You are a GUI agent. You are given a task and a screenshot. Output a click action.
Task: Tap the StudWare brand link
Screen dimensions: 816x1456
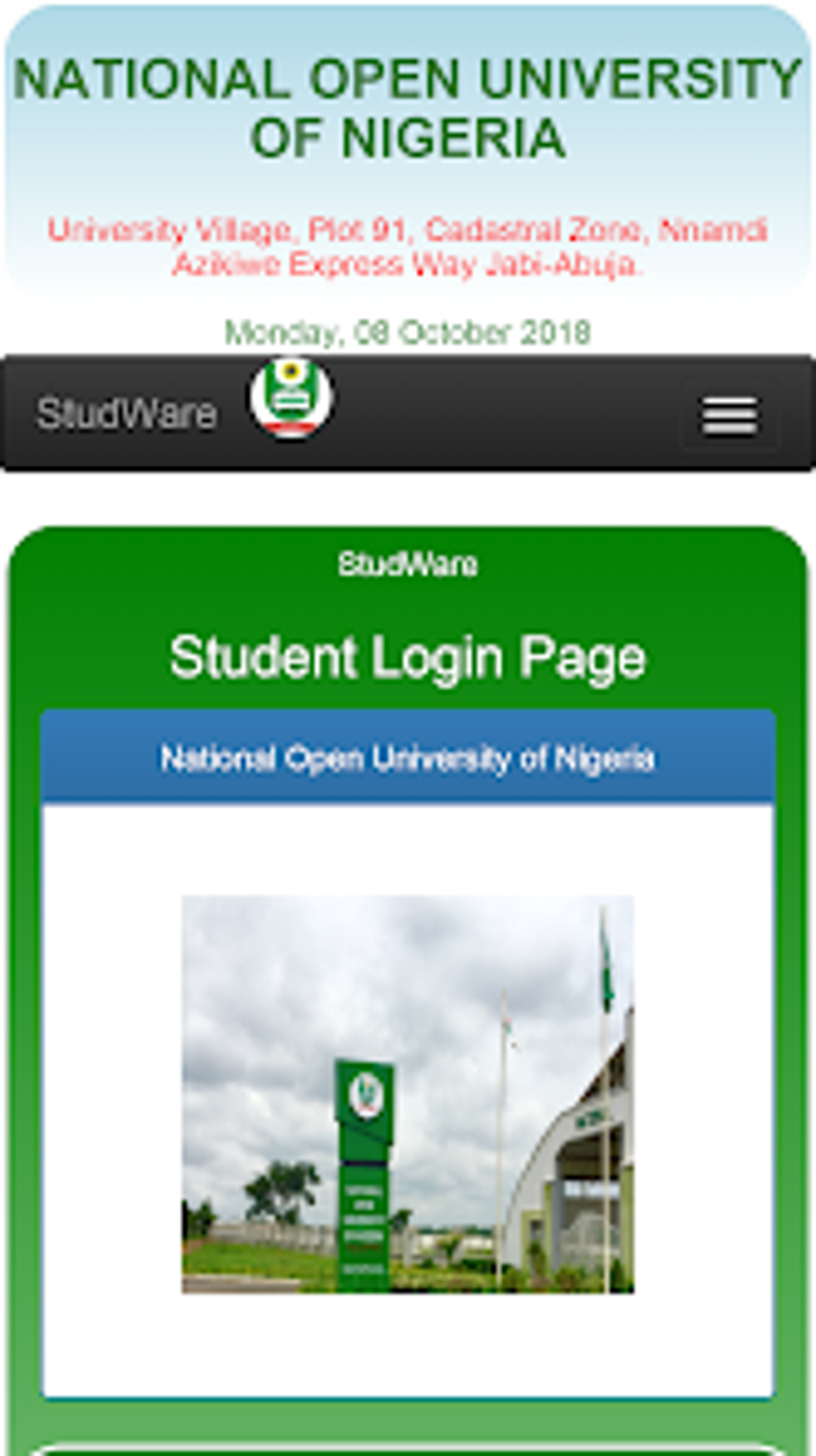[126, 414]
